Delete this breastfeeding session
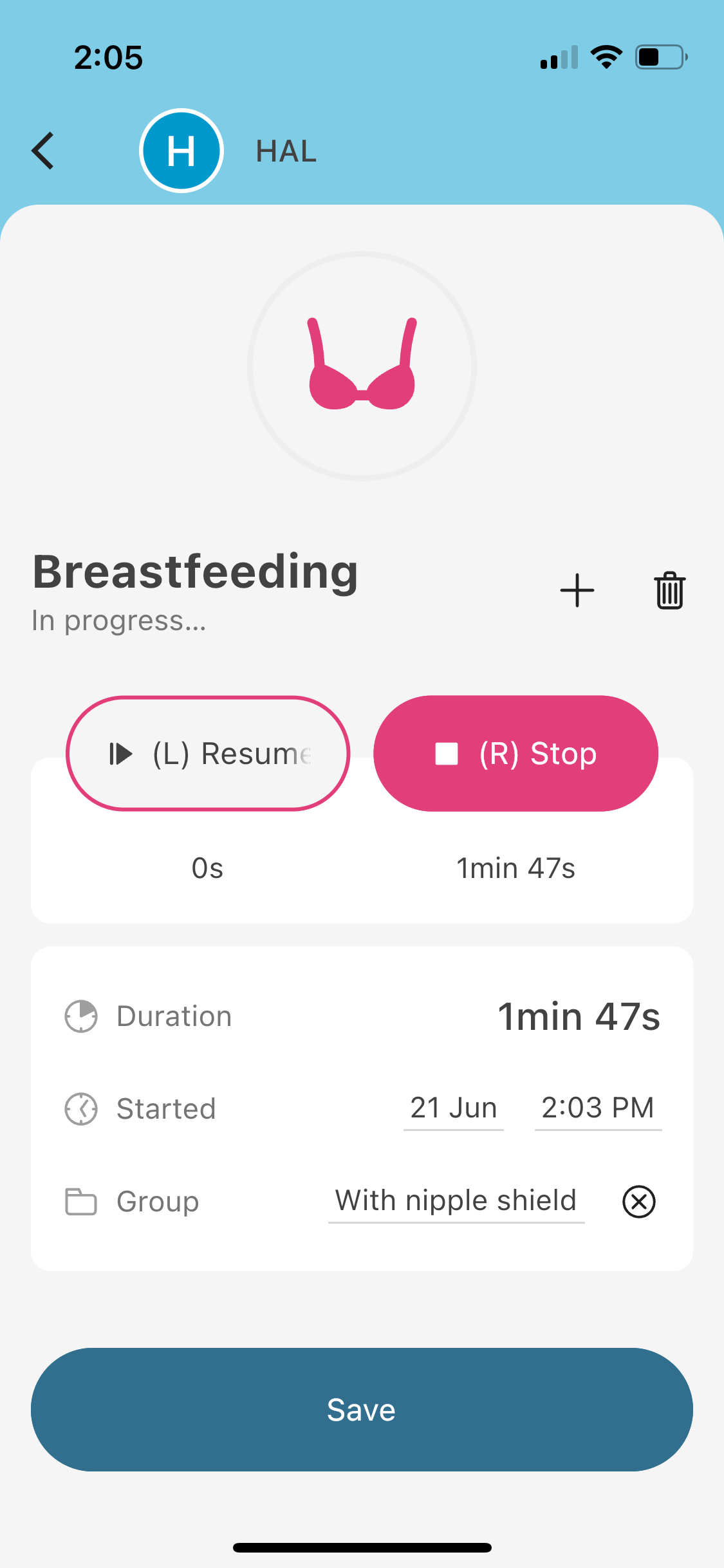Viewport: 724px width, 1568px height. click(669, 590)
